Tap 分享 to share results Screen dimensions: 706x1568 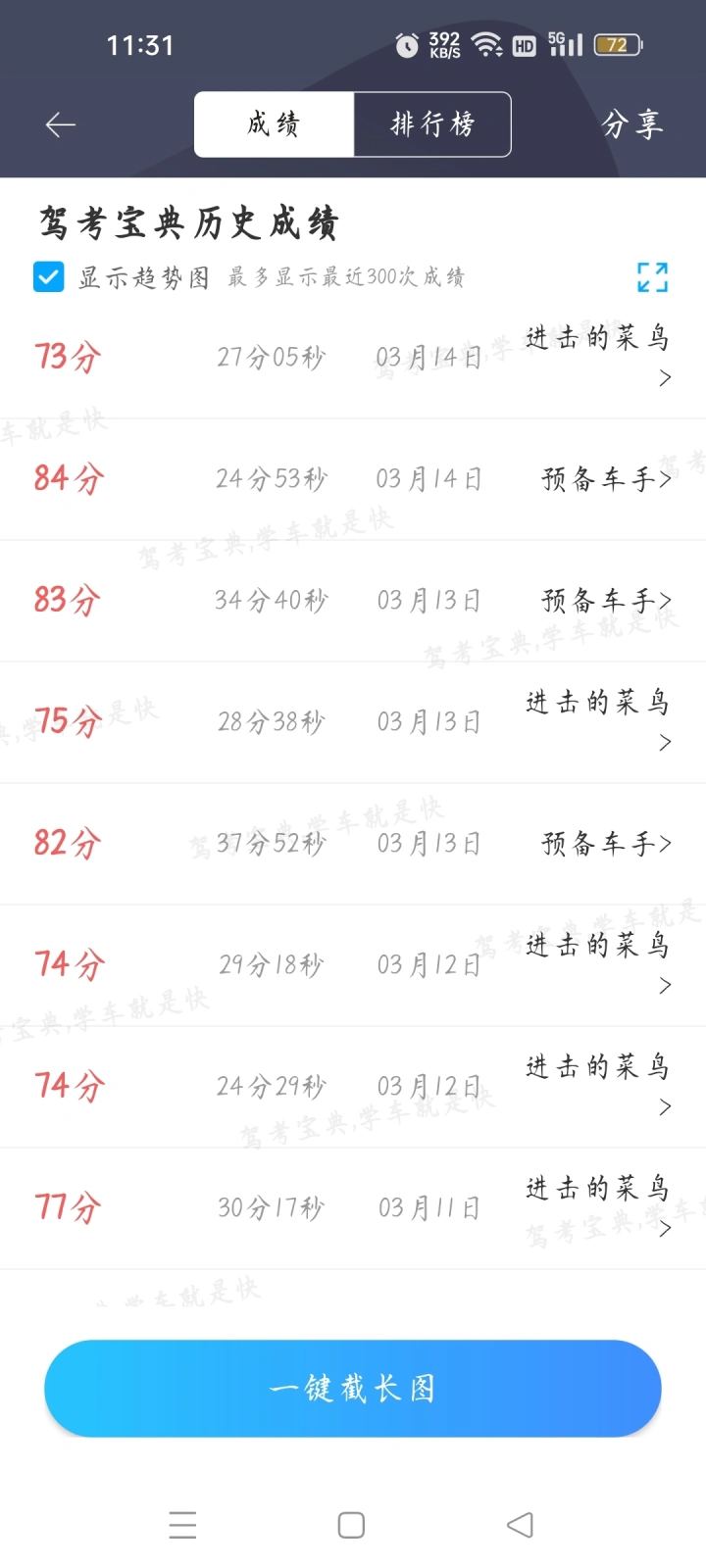click(x=632, y=124)
